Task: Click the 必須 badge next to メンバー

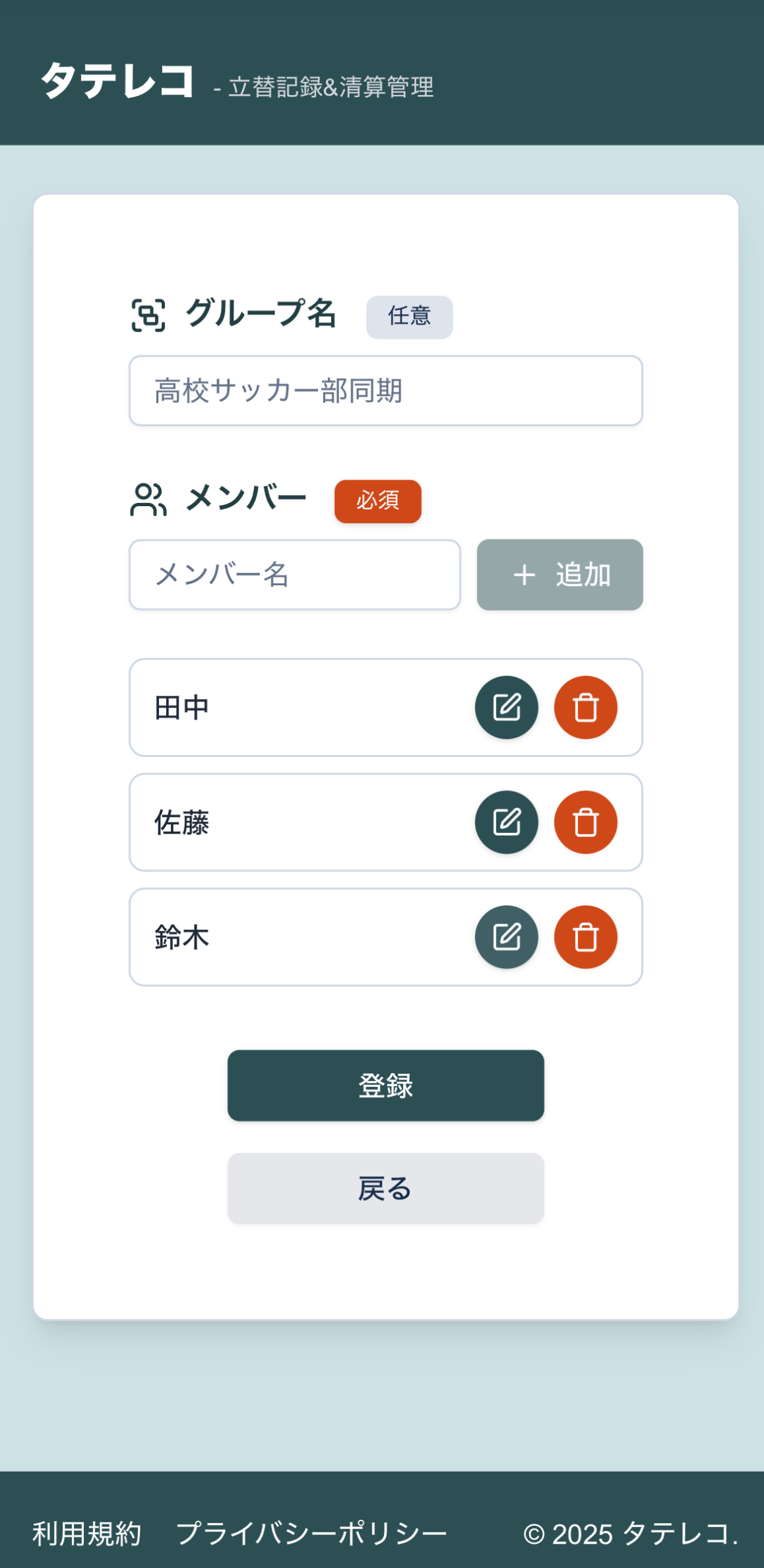Action: (x=377, y=502)
